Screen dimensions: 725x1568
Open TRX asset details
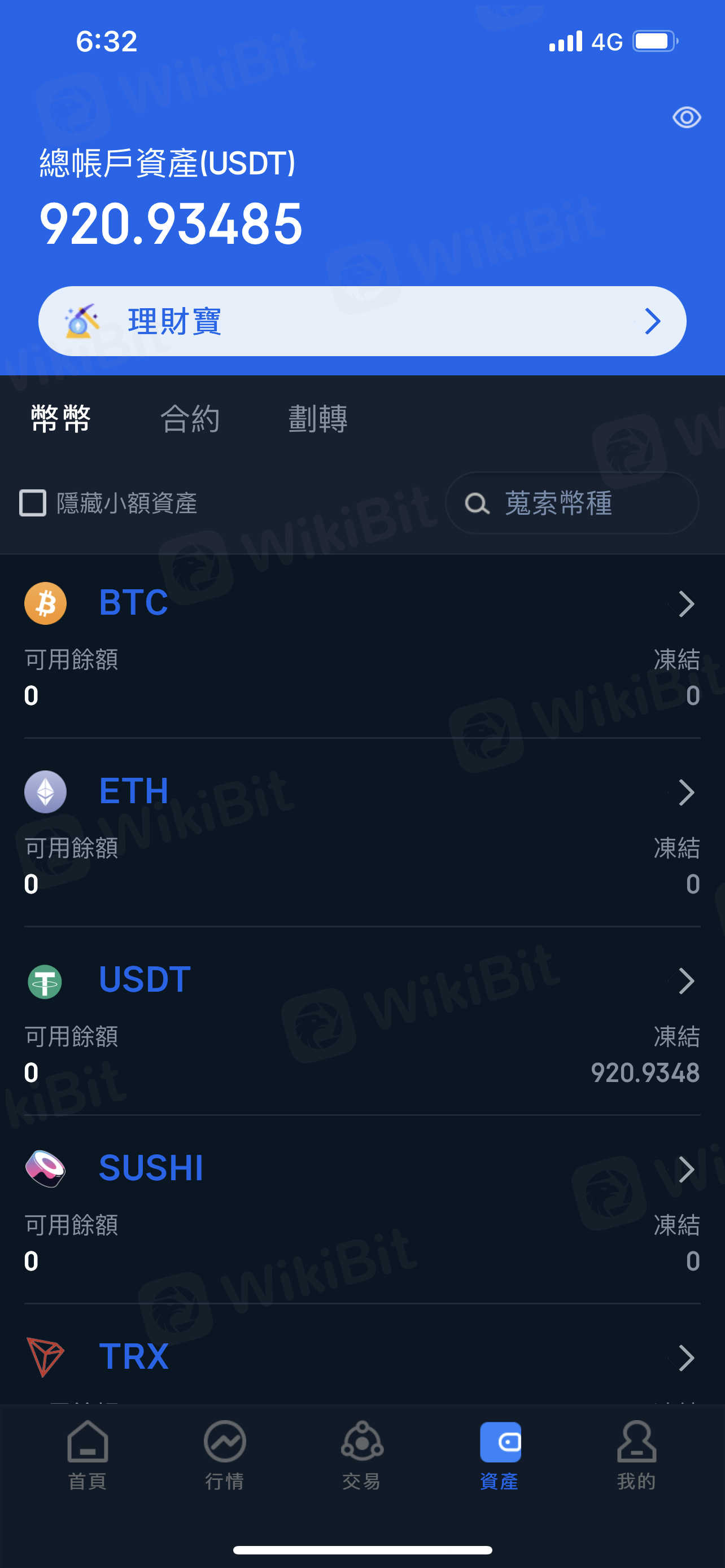685,1357
